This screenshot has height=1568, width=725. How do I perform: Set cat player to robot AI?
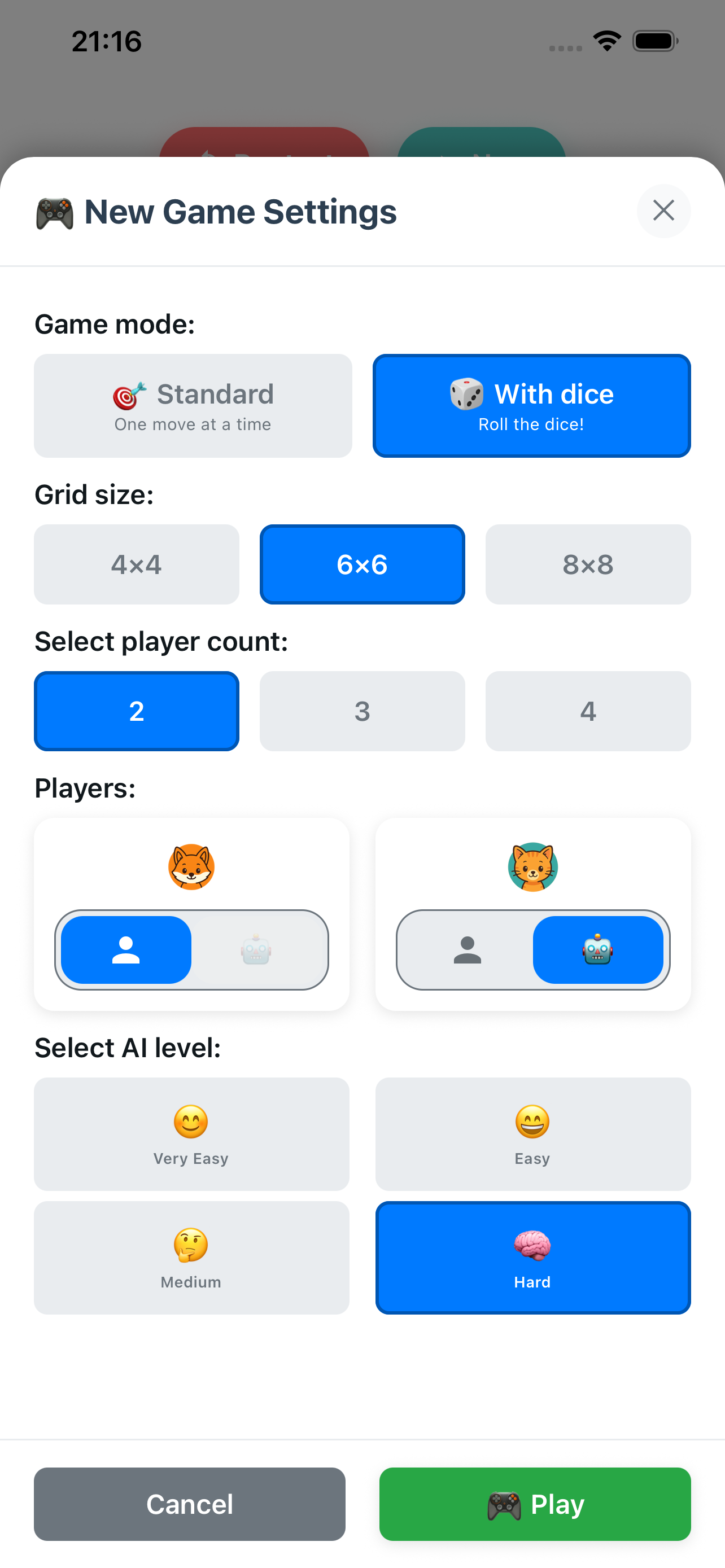click(598, 949)
